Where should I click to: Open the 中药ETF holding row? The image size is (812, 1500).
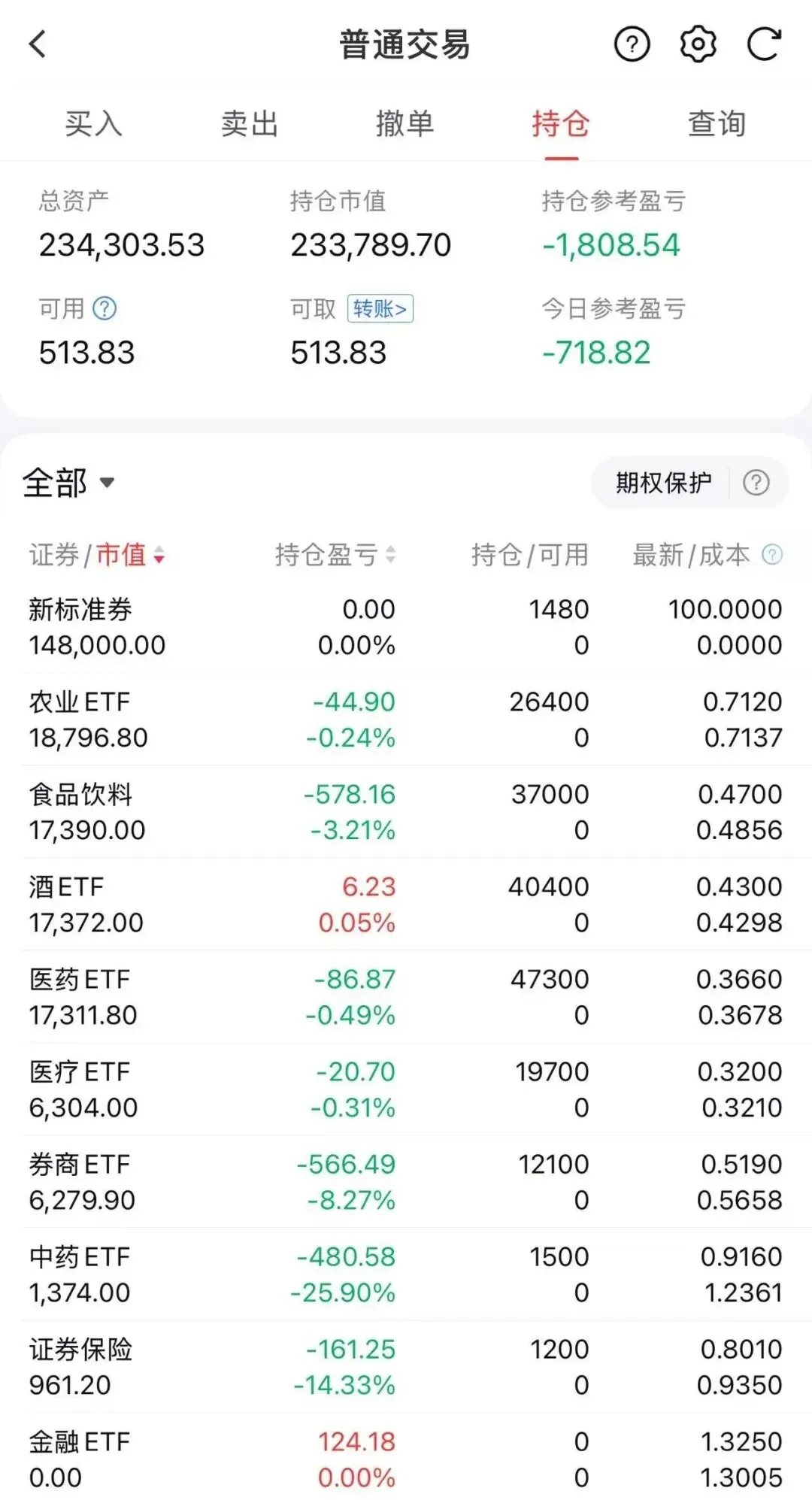click(x=406, y=1274)
